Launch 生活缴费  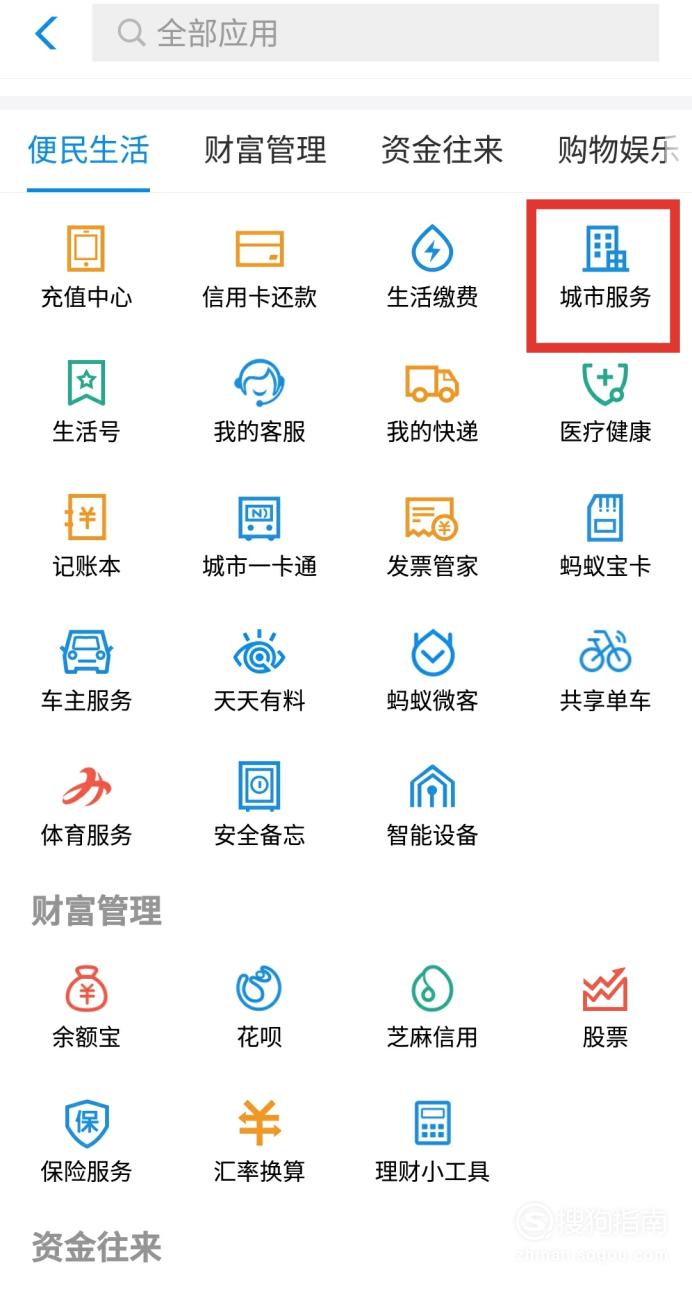(432, 268)
